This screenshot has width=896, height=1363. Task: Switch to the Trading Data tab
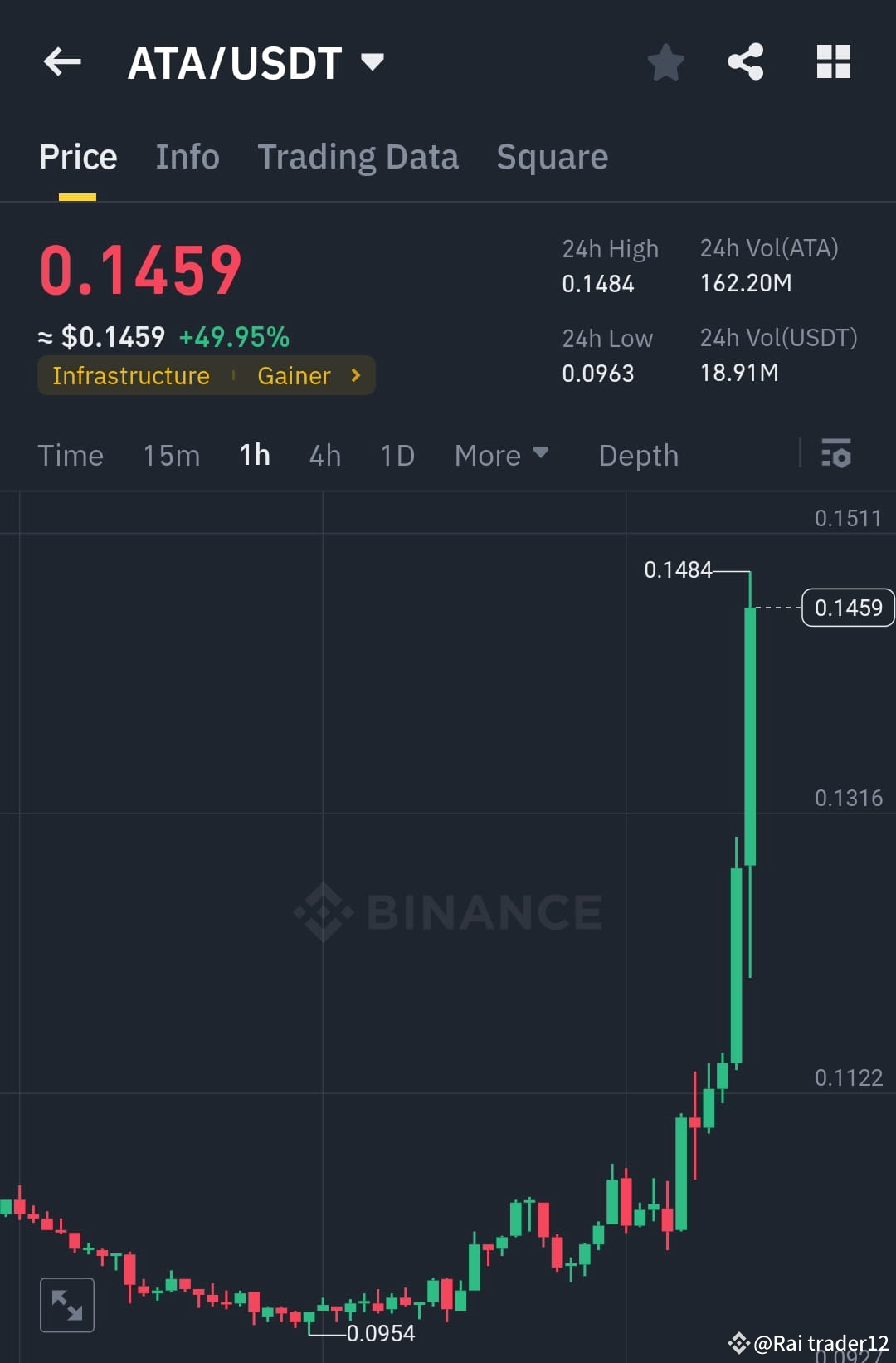point(358,157)
